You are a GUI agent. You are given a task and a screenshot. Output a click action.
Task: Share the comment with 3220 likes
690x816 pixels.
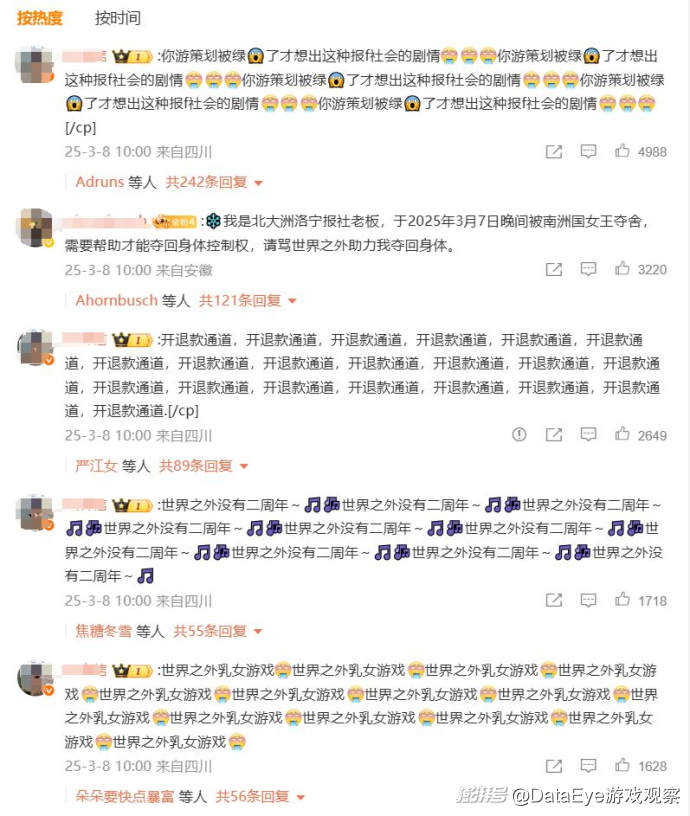tap(554, 270)
